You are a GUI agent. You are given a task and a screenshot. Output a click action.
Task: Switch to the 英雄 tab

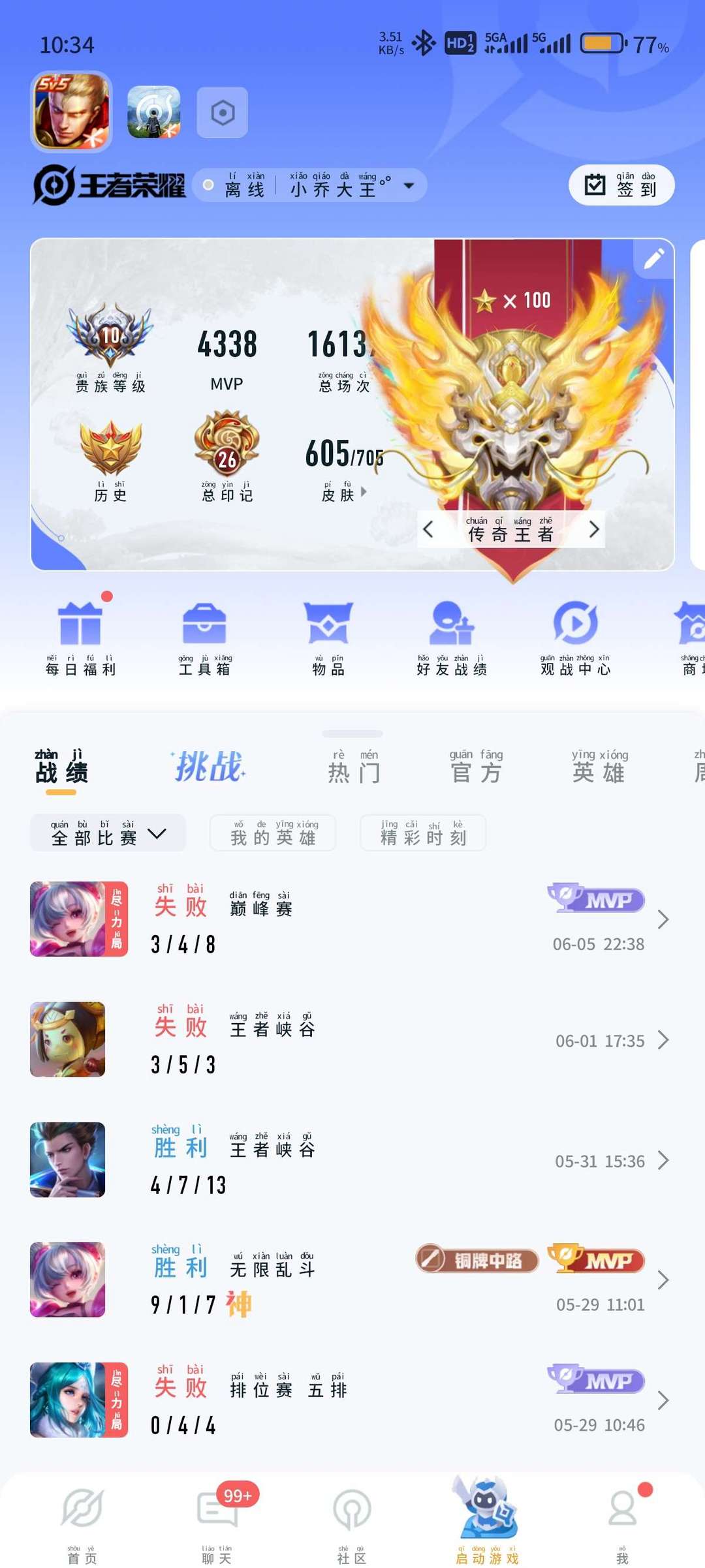click(599, 767)
